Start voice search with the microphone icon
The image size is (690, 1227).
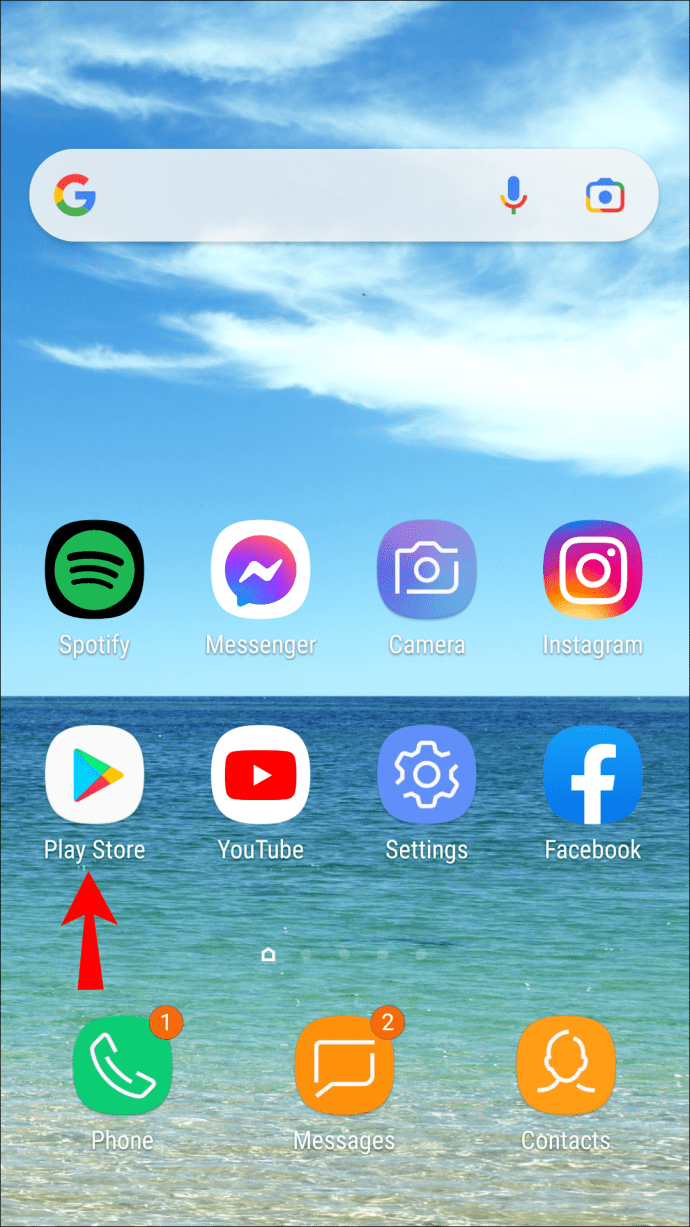(513, 195)
